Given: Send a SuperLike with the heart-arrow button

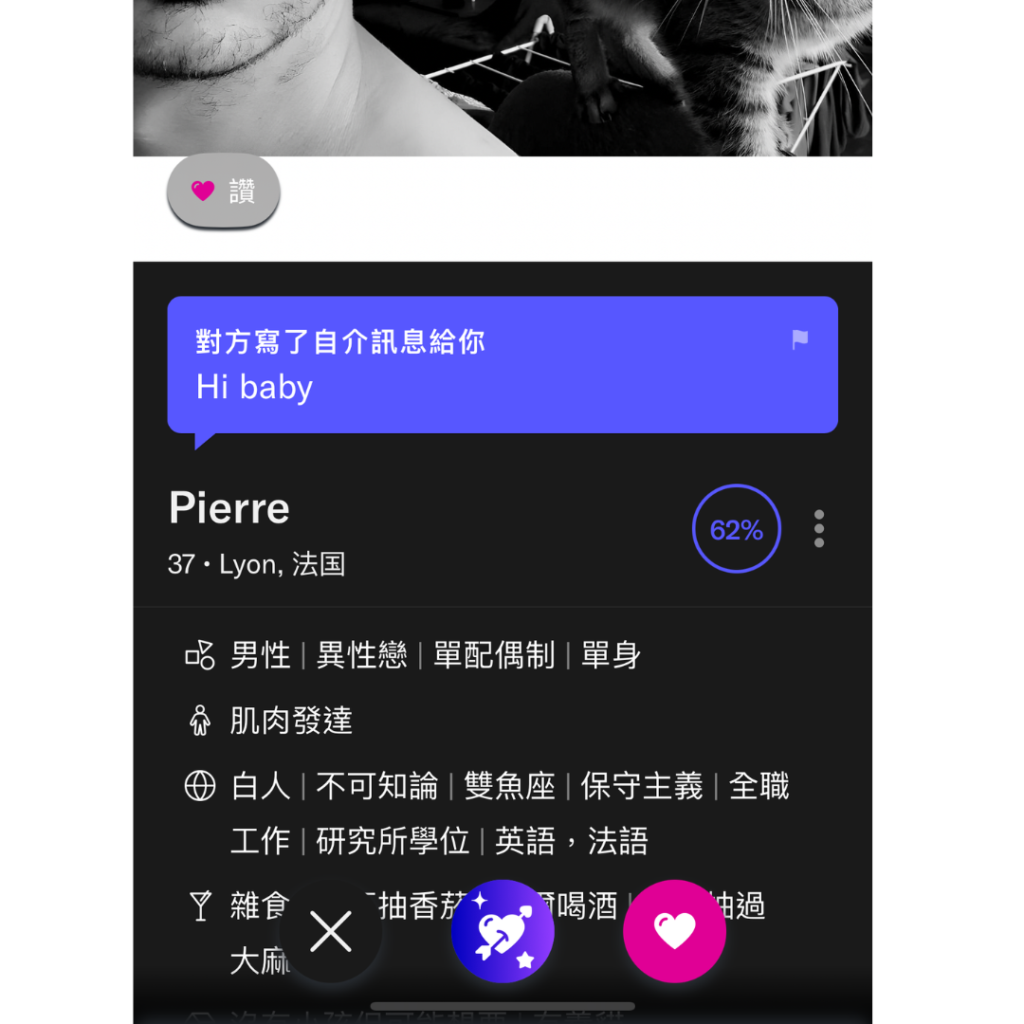Looking at the screenshot, I should (502, 932).
